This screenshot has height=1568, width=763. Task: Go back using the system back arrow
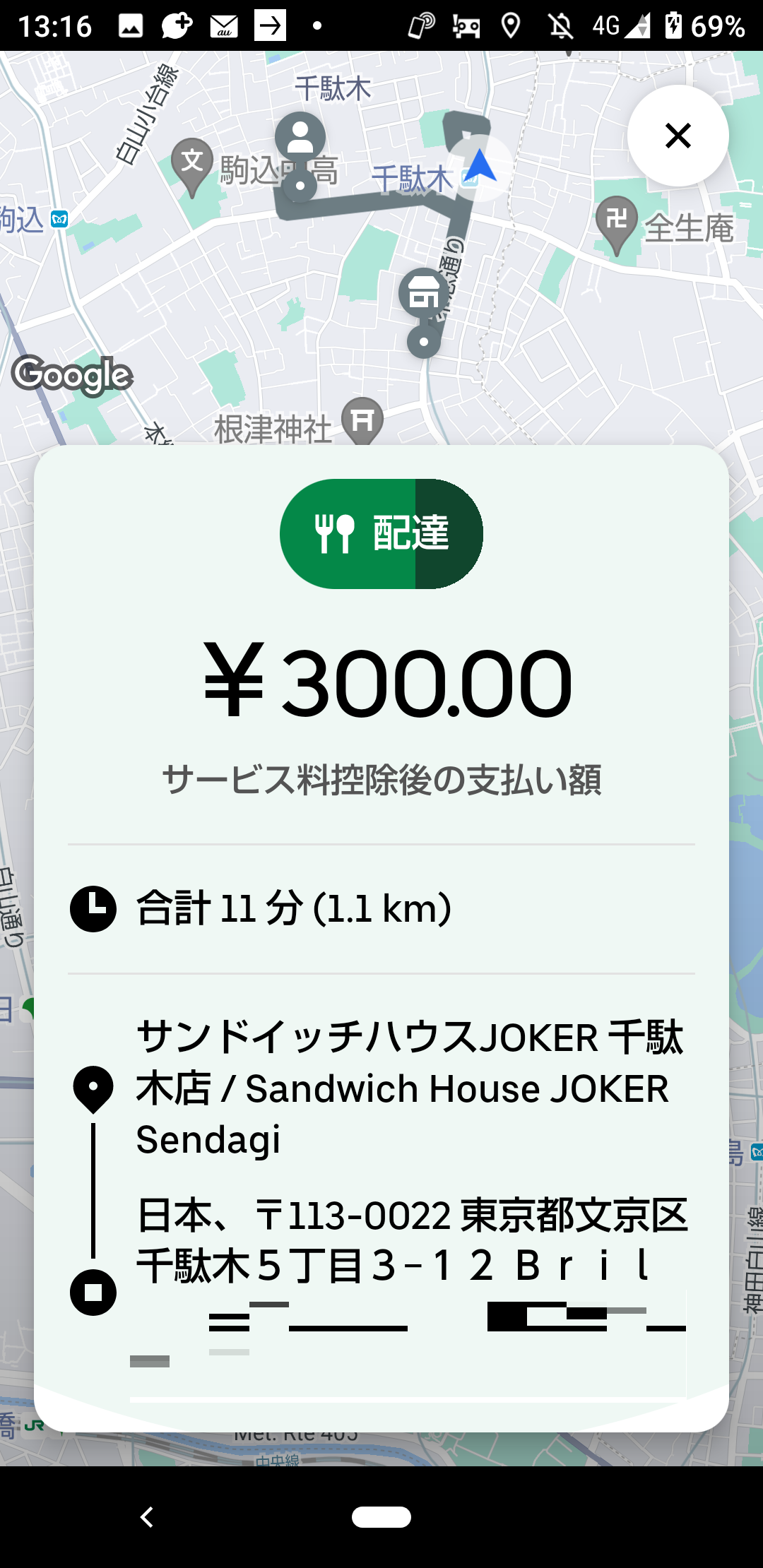pos(147,1516)
